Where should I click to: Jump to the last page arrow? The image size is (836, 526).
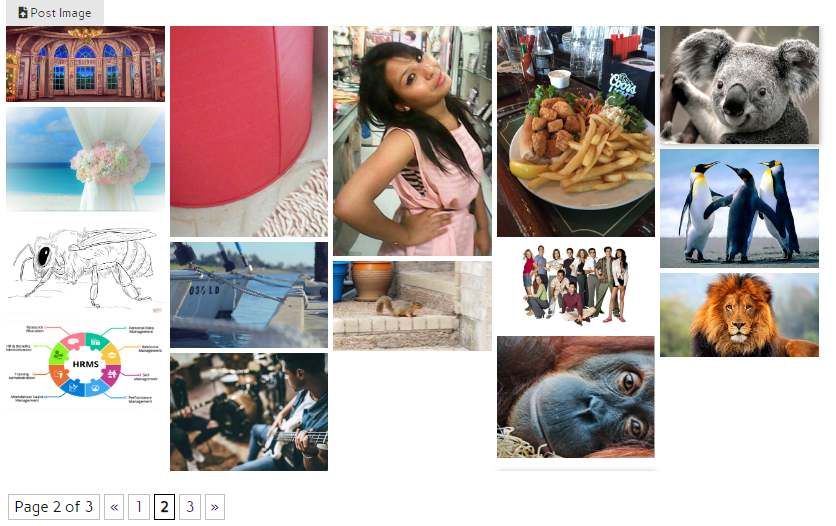point(214,507)
